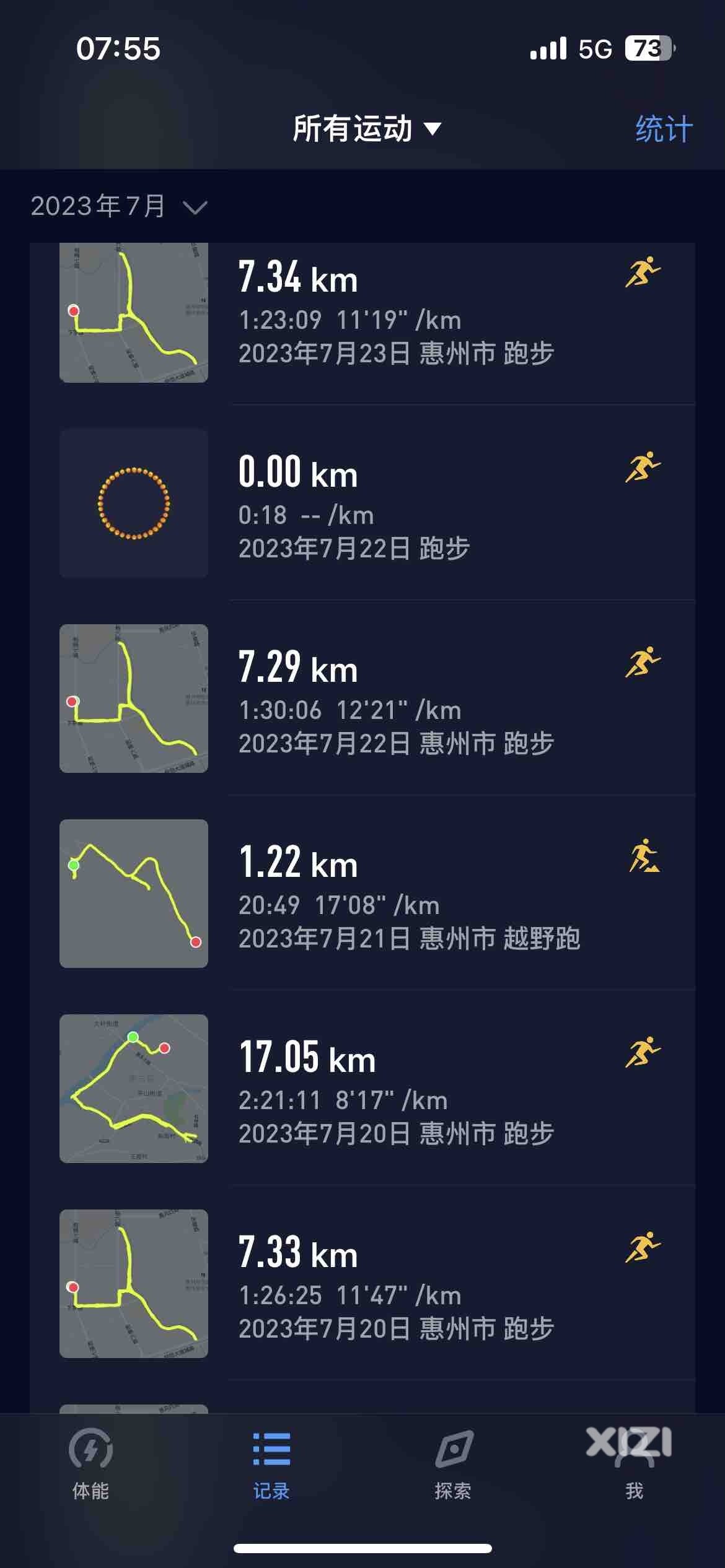
Task: Expand the 2023年7月 month selector
Action: pos(119,206)
